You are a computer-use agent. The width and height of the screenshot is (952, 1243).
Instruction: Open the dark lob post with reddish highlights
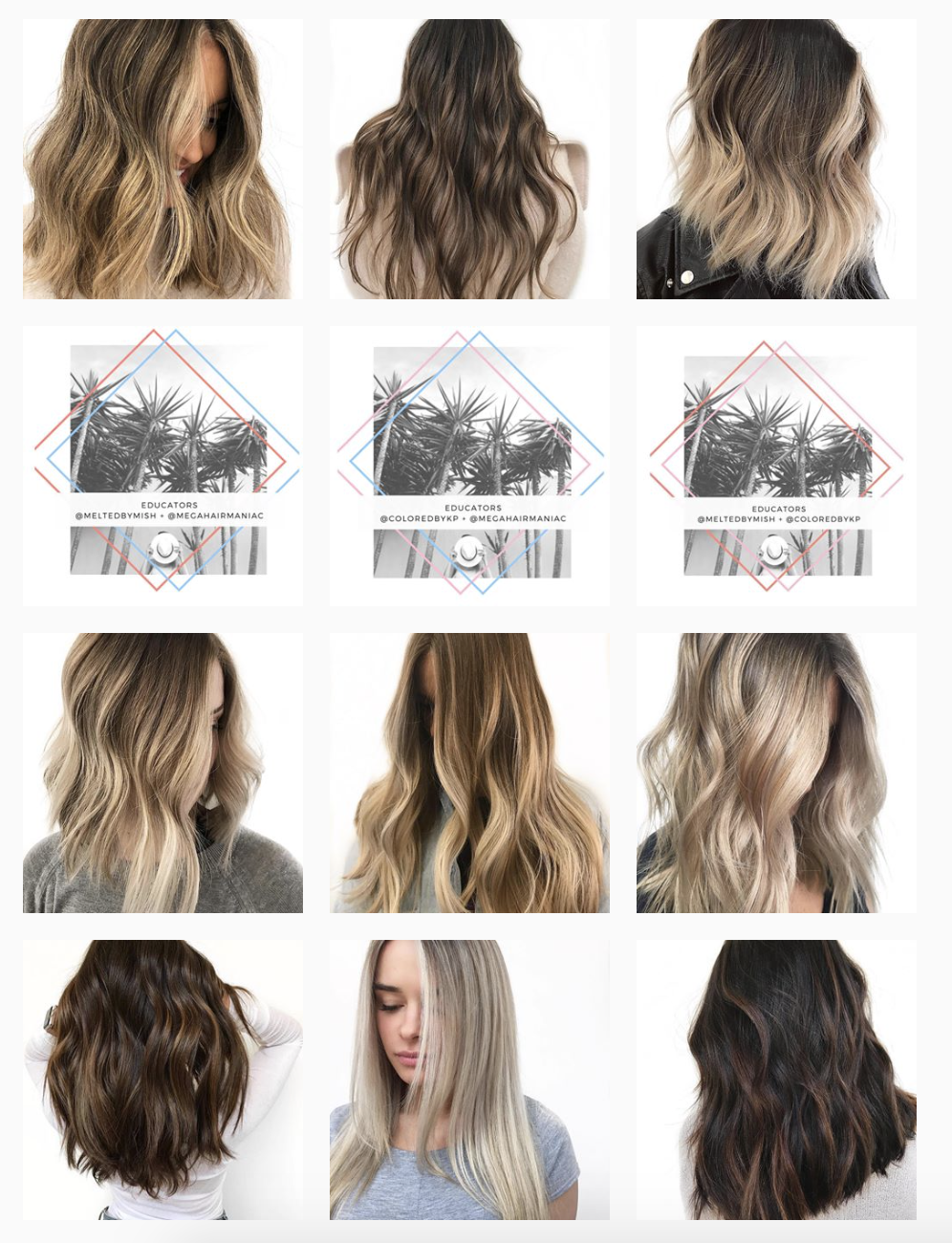pos(775,1079)
